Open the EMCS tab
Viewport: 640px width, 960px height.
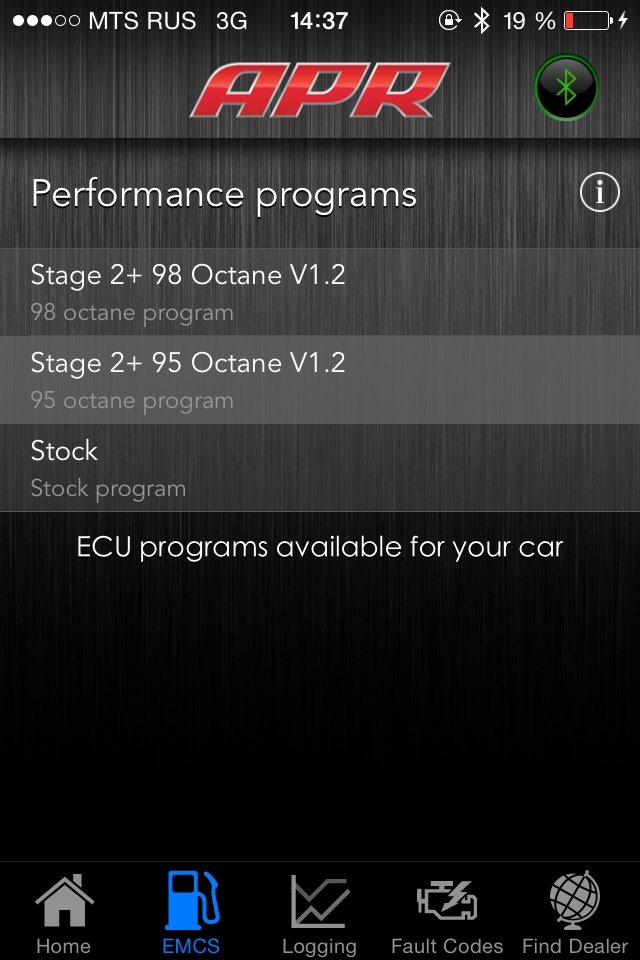click(191, 911)
